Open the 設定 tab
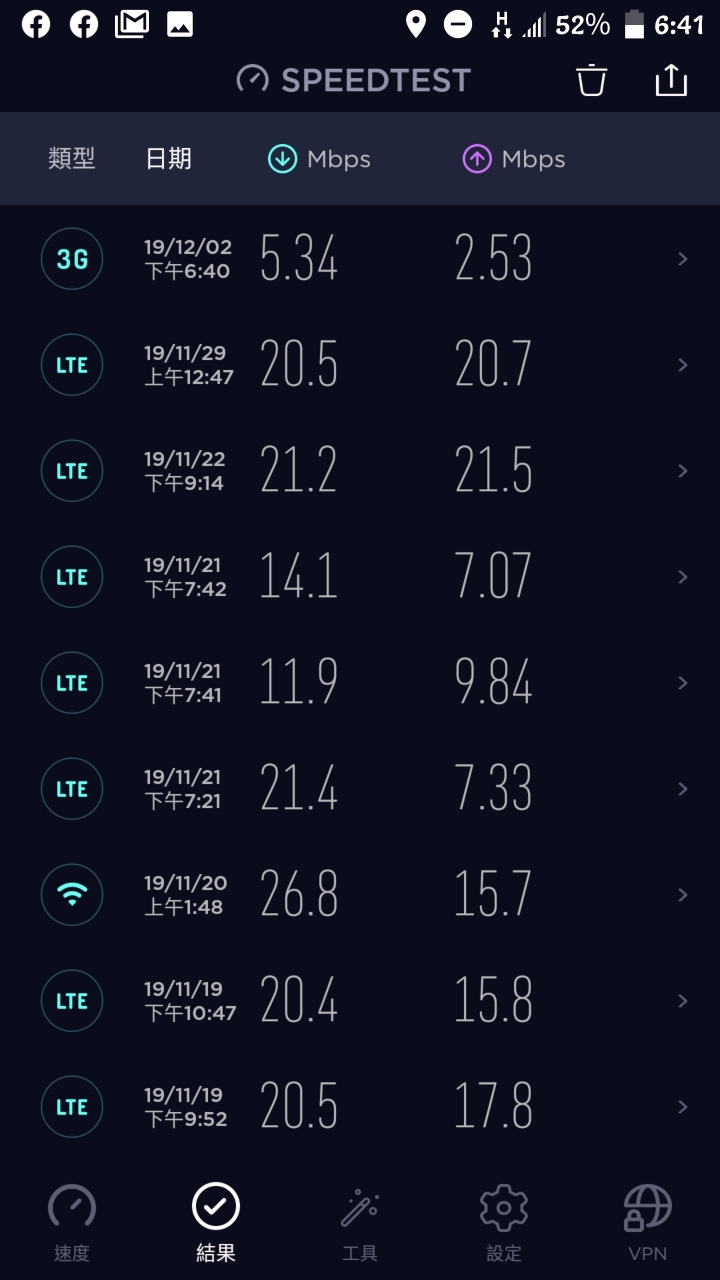This screenshot has height=1280, width=720. pyautogui.click(x=504, y=1222)
